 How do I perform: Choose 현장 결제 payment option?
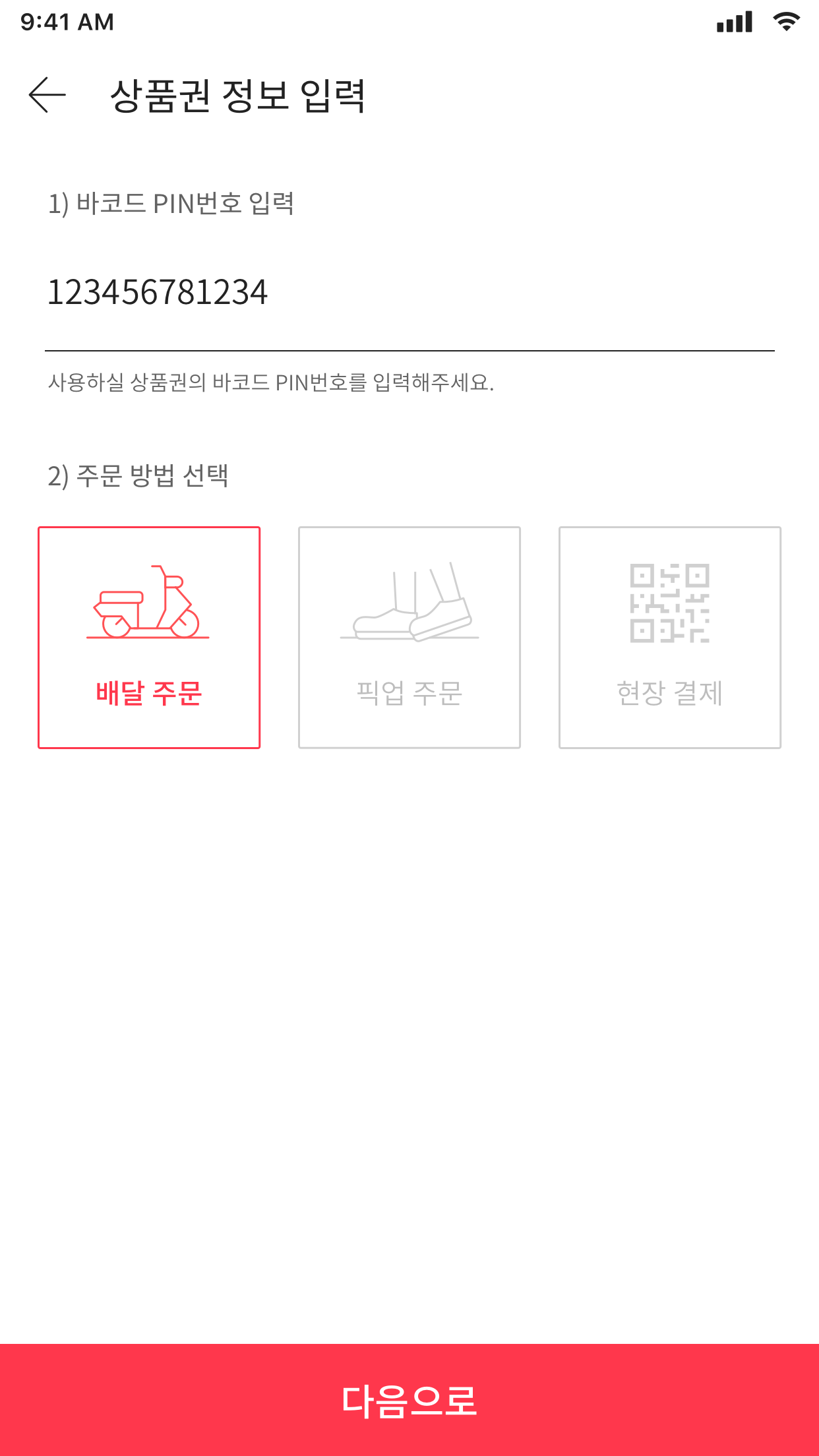[x=670, y=636]
